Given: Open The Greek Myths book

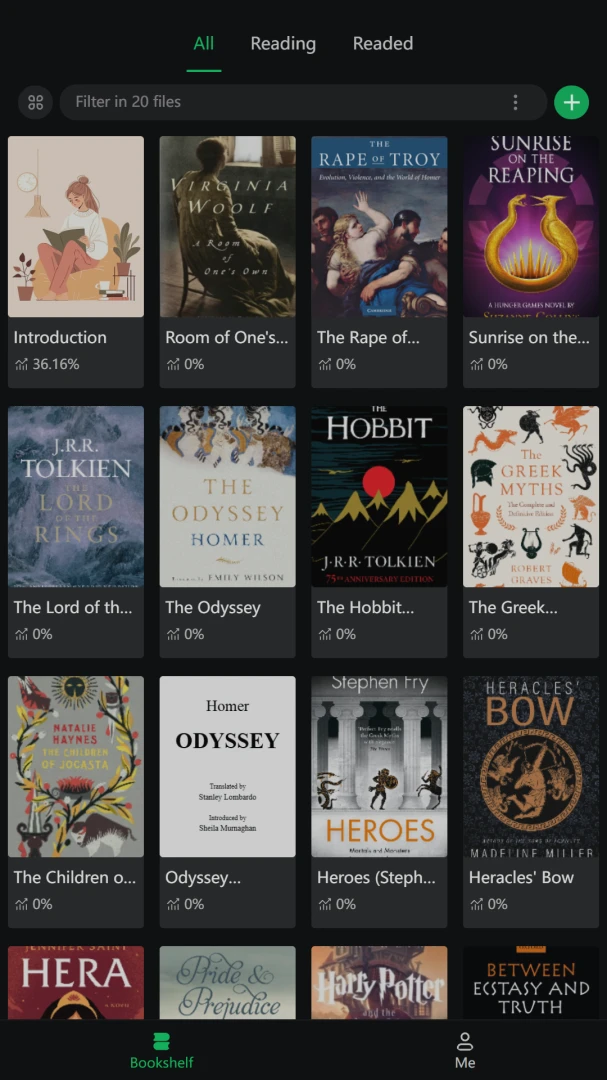Looking at the screenshot, I should [x=531, y=532].
